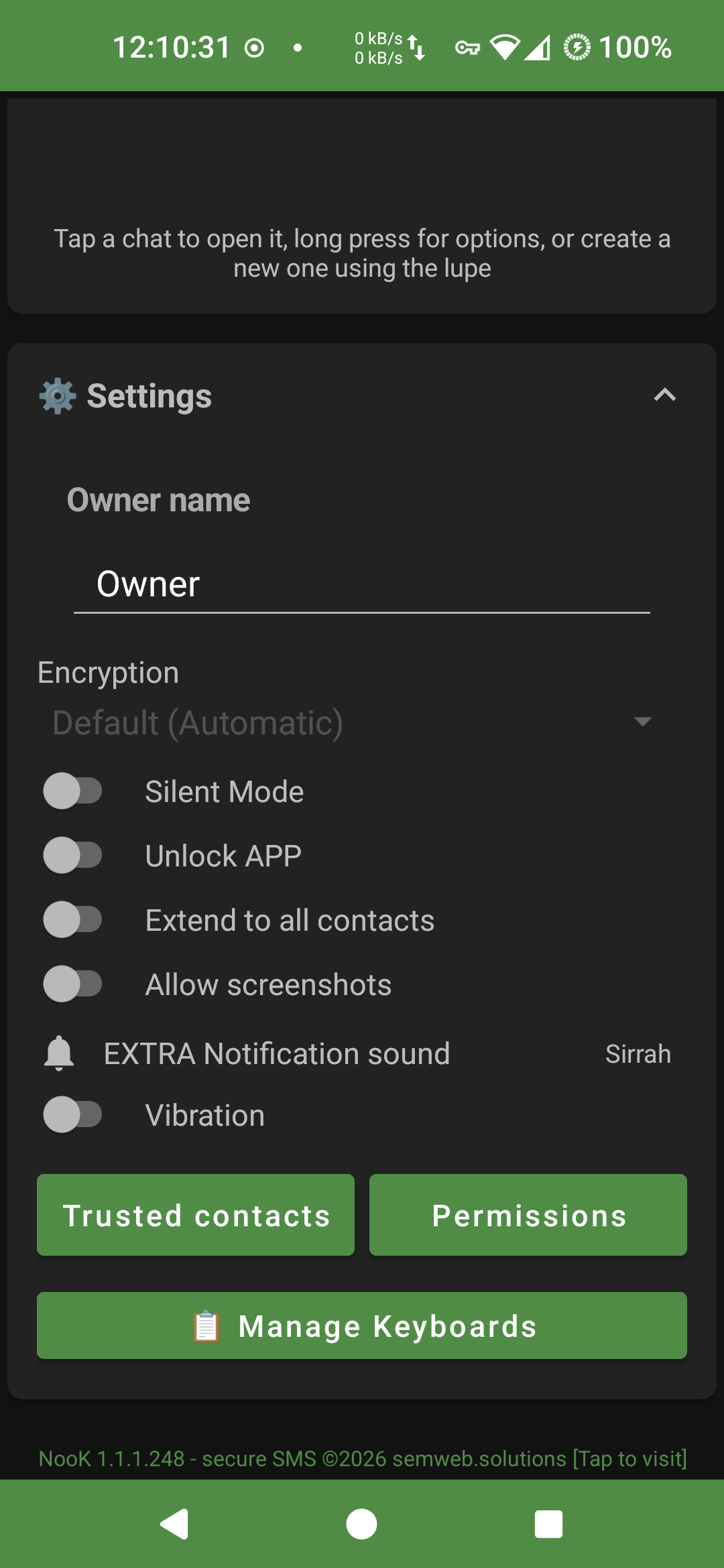Image resolution: width=724 pixels, height=1568 pixels.
Task: Tap the Home navigation circle
Action: 361,1525
